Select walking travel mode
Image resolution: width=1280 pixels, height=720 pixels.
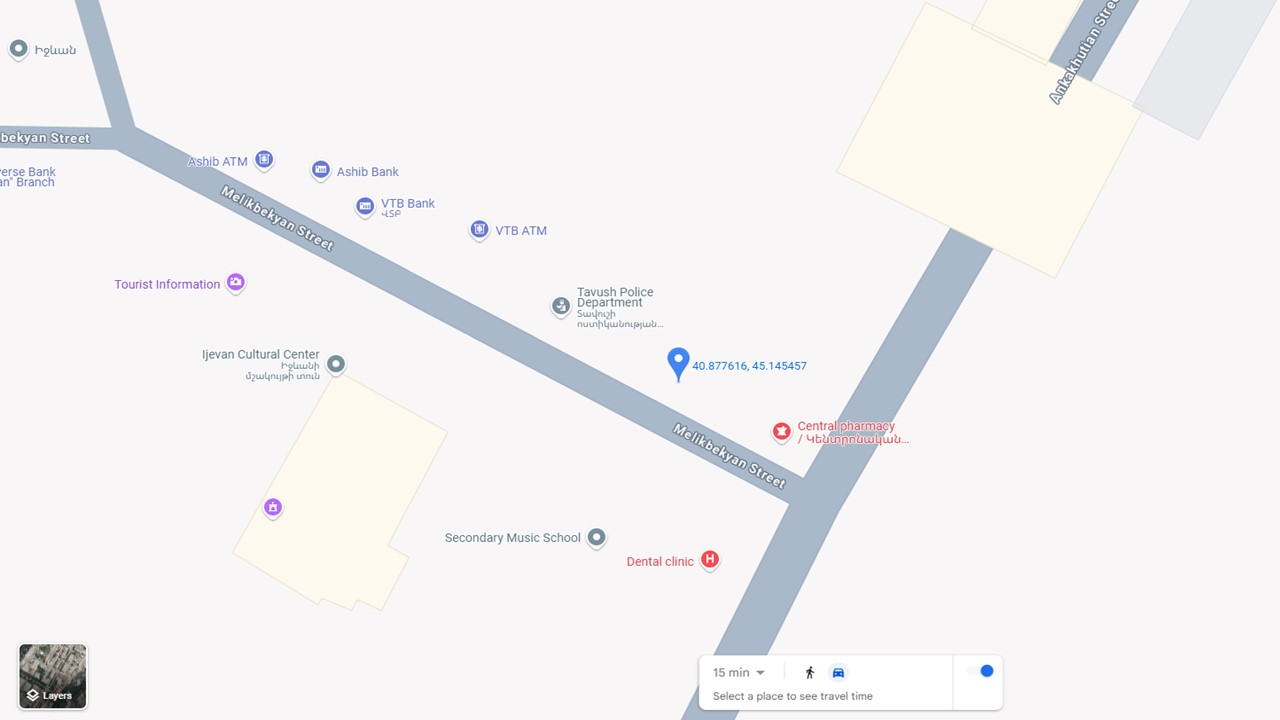point(810,673)
